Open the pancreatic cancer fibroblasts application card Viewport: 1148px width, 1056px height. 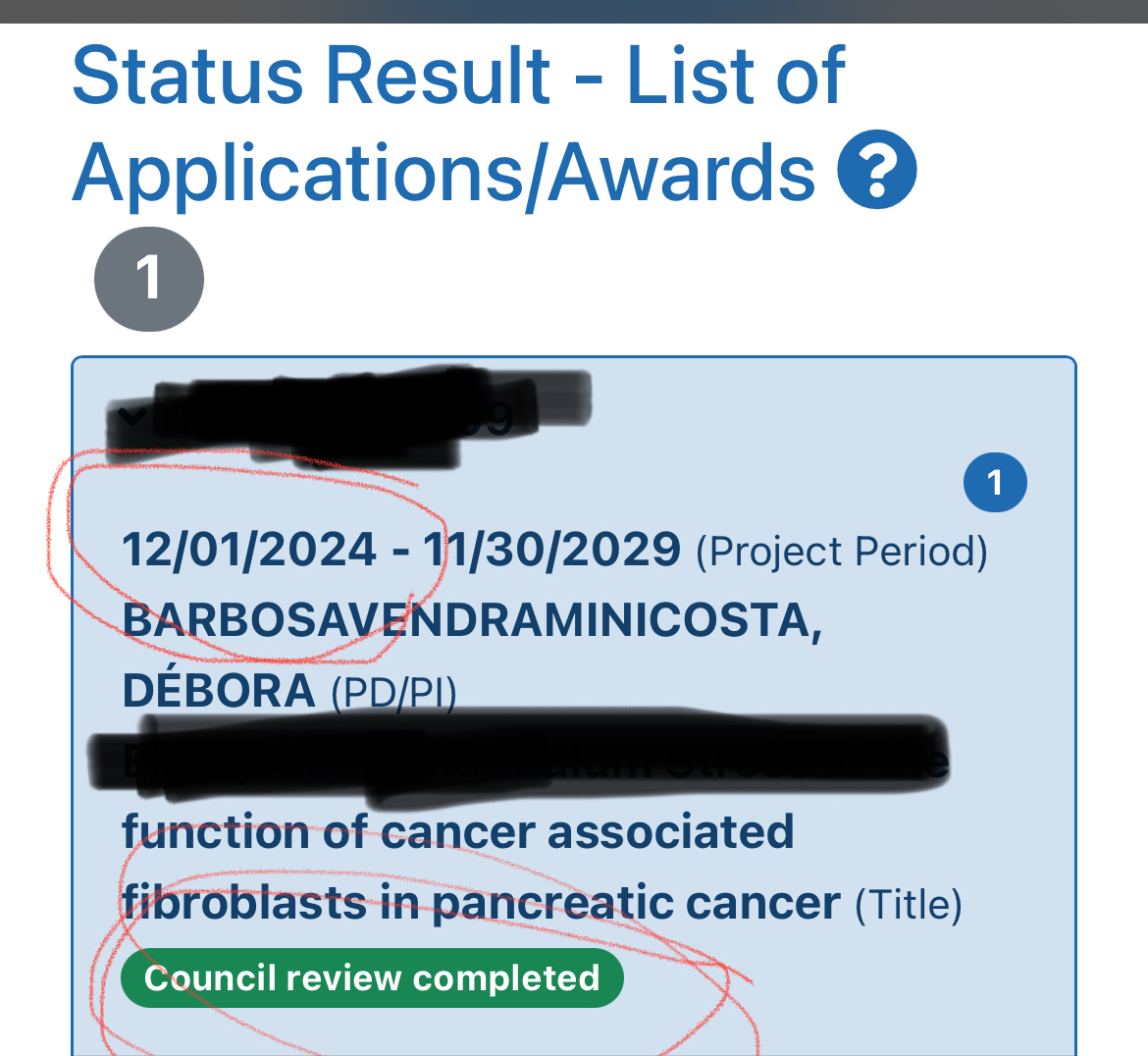click(481, 867)
